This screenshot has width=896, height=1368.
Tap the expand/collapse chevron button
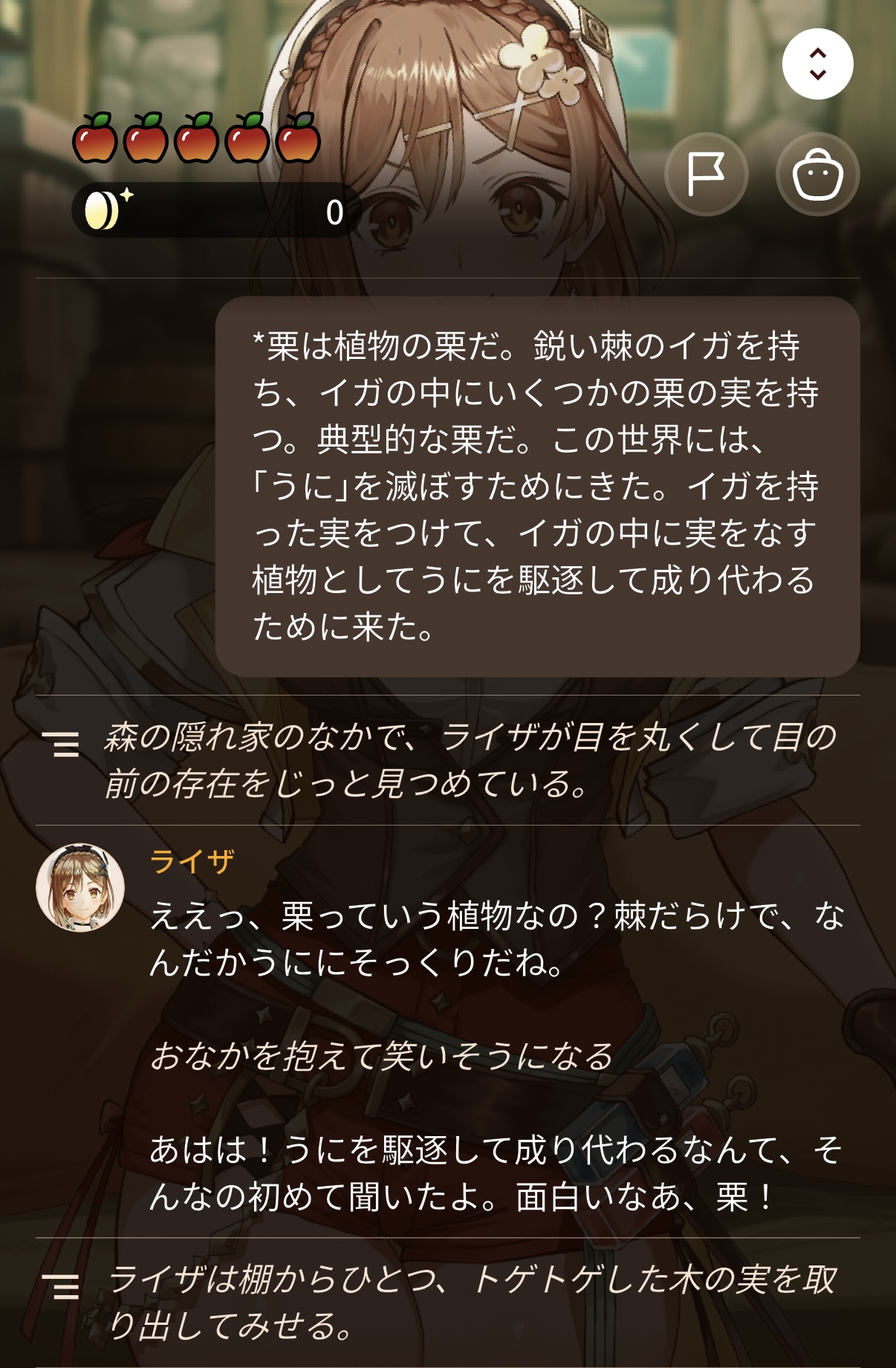click(817, 64)
